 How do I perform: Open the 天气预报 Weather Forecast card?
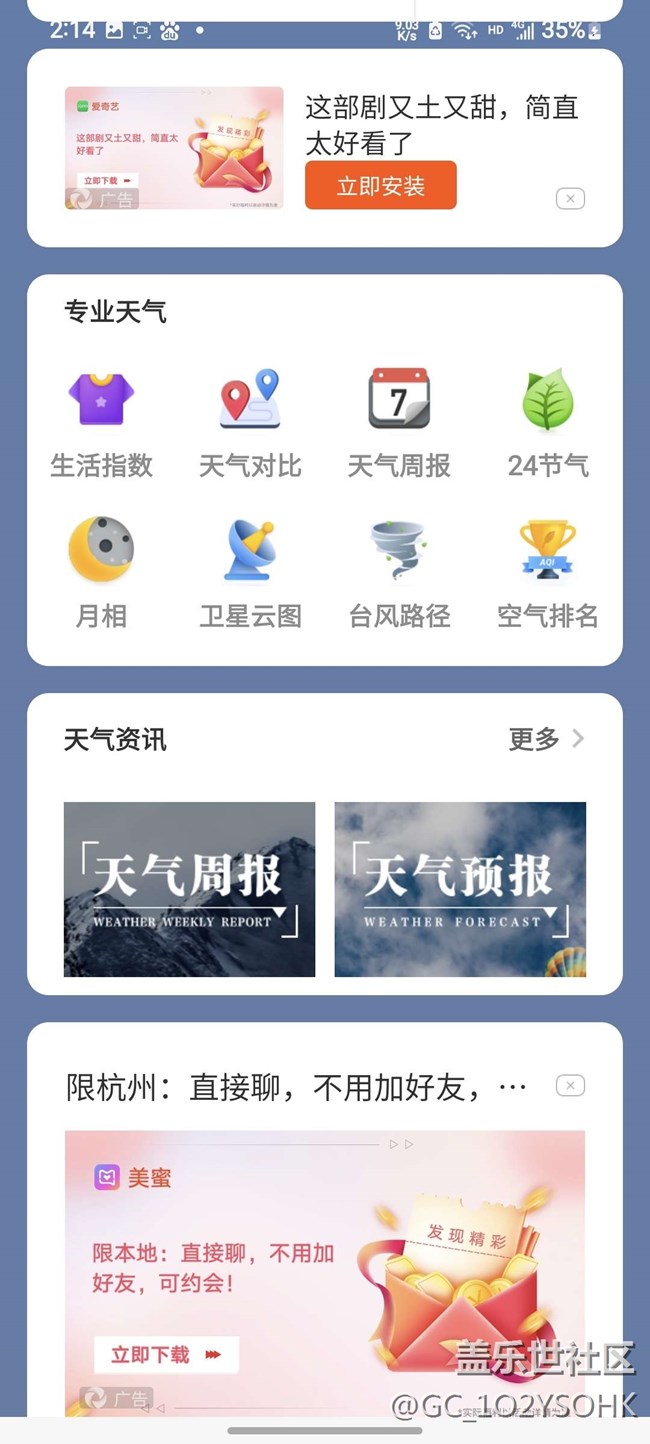tap(460, 889)
